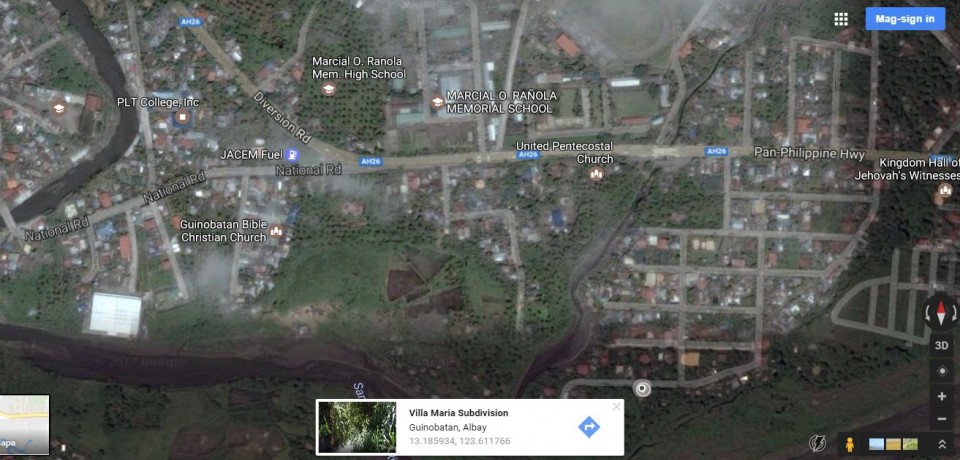Toggle the lightning Lite mode icon

(817, 443)
